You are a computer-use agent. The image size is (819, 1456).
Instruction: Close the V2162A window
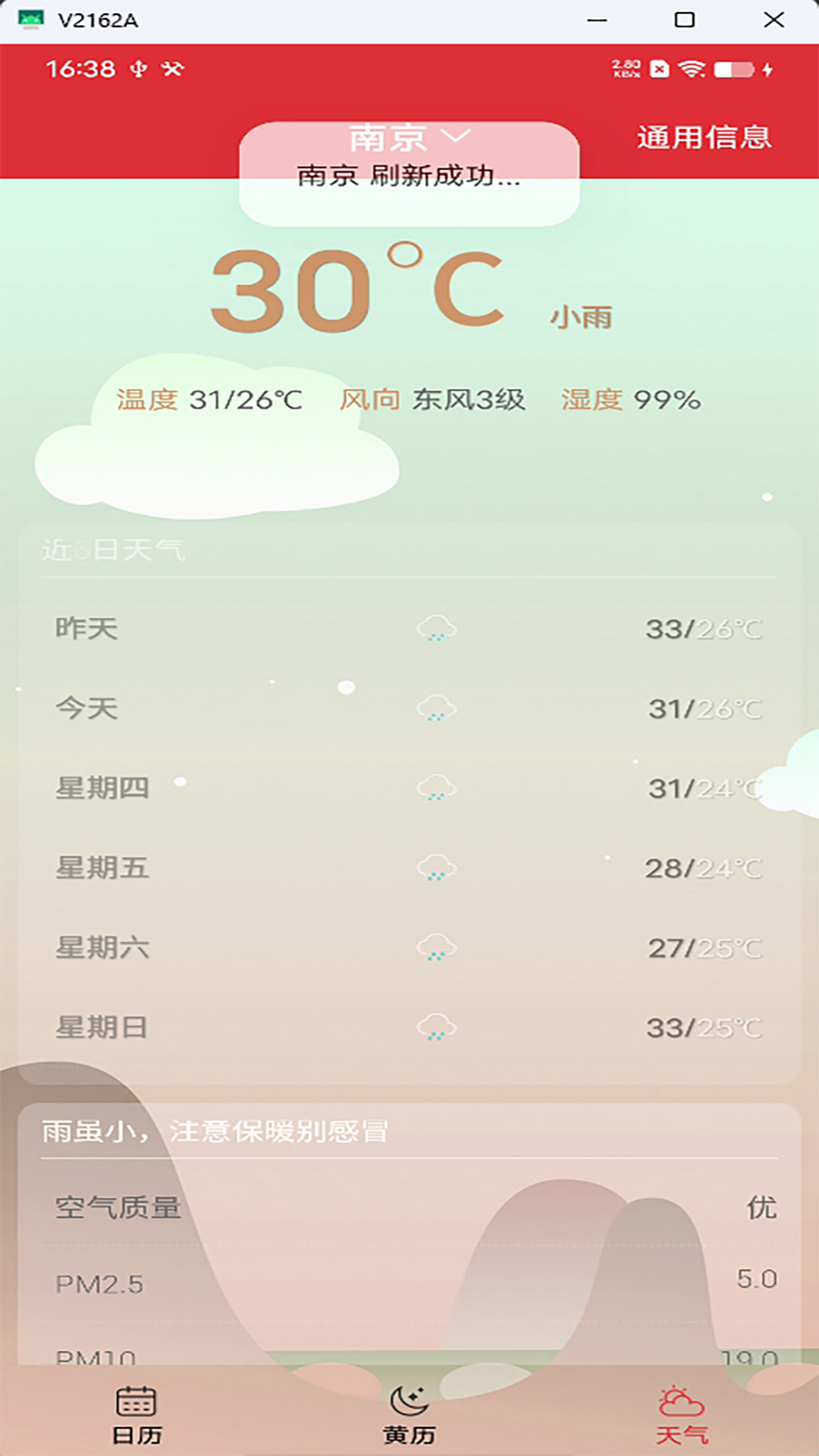click(773, 20)
